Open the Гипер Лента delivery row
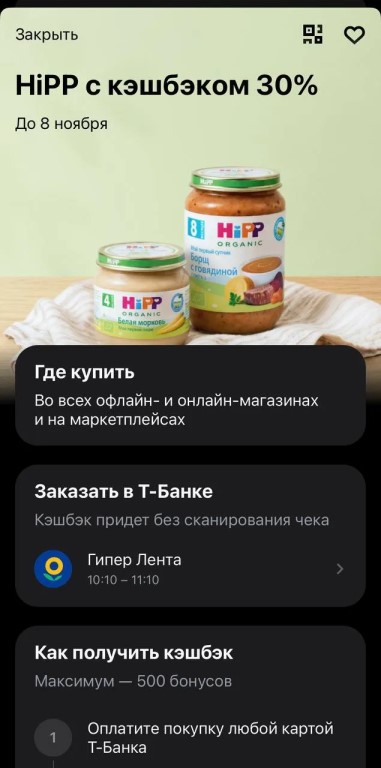The image size is (381, 768). (190, 569)
